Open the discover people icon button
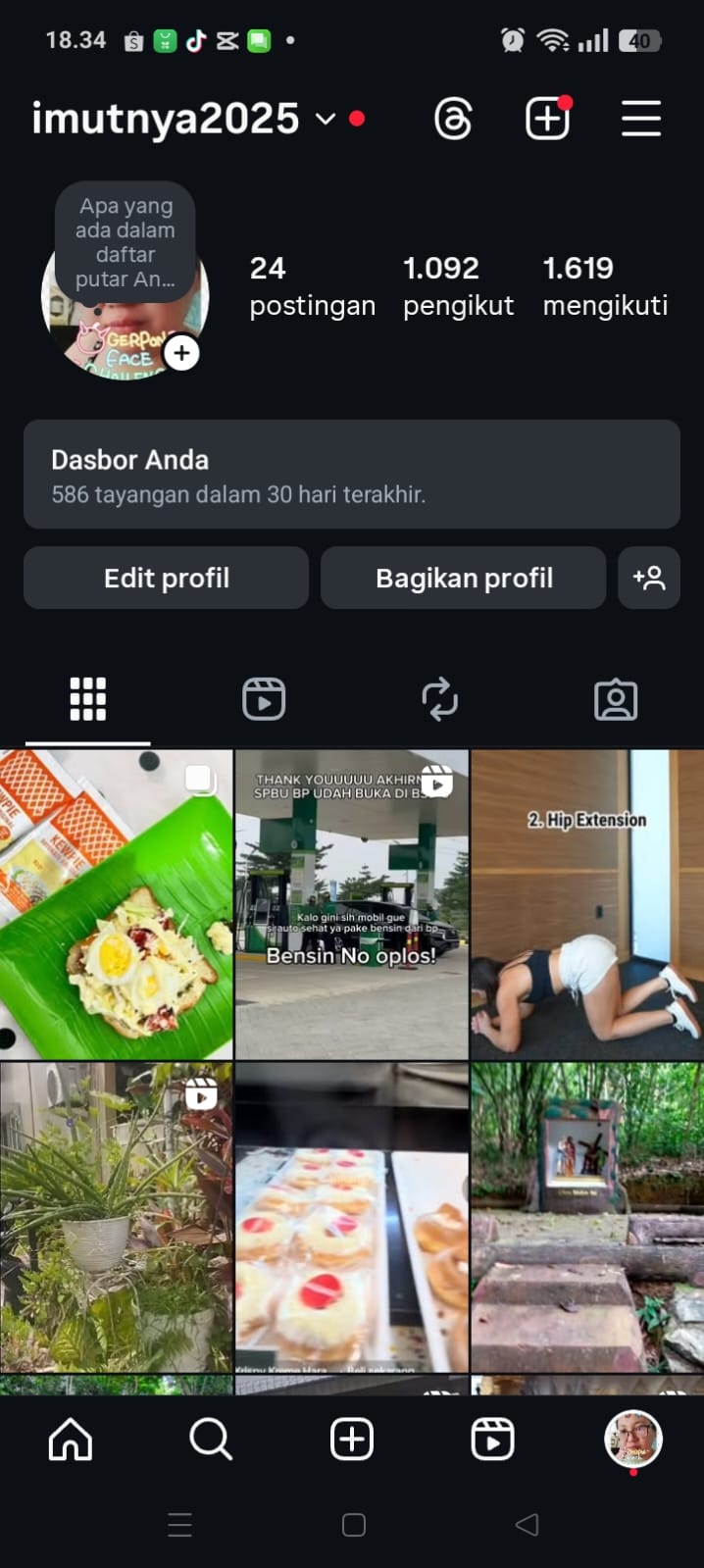Image resolution: width=704 pixels, height=1568 pixels. tap(649, 579)
